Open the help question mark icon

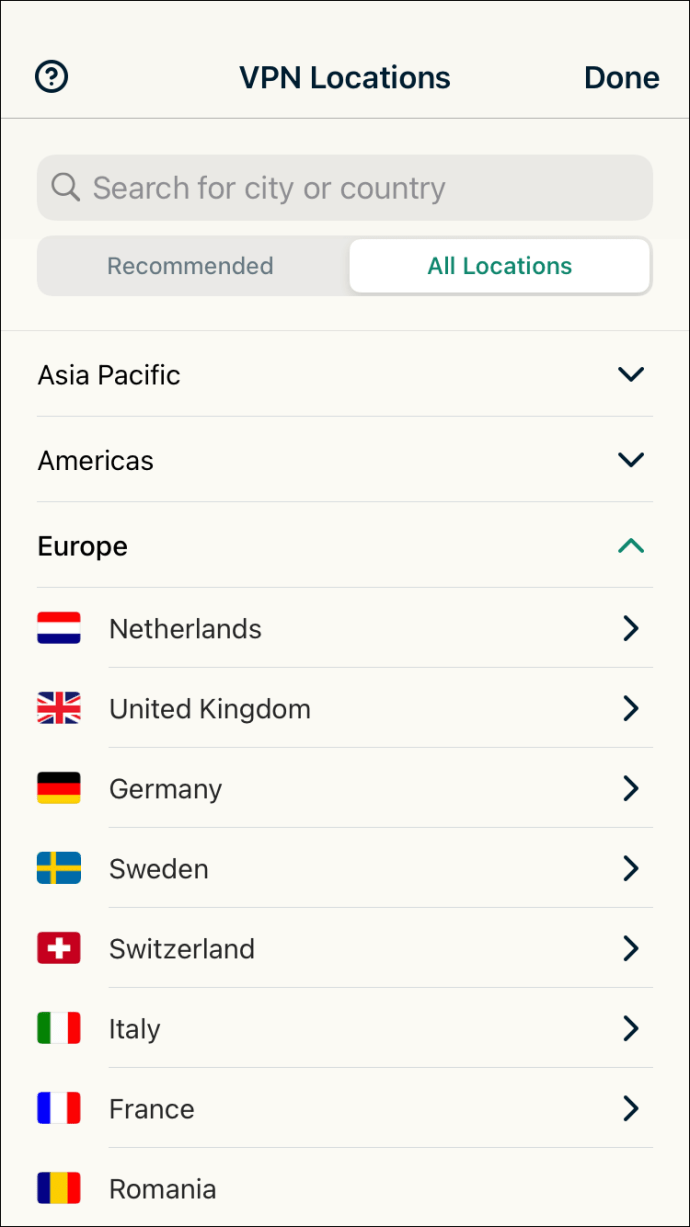51,77
